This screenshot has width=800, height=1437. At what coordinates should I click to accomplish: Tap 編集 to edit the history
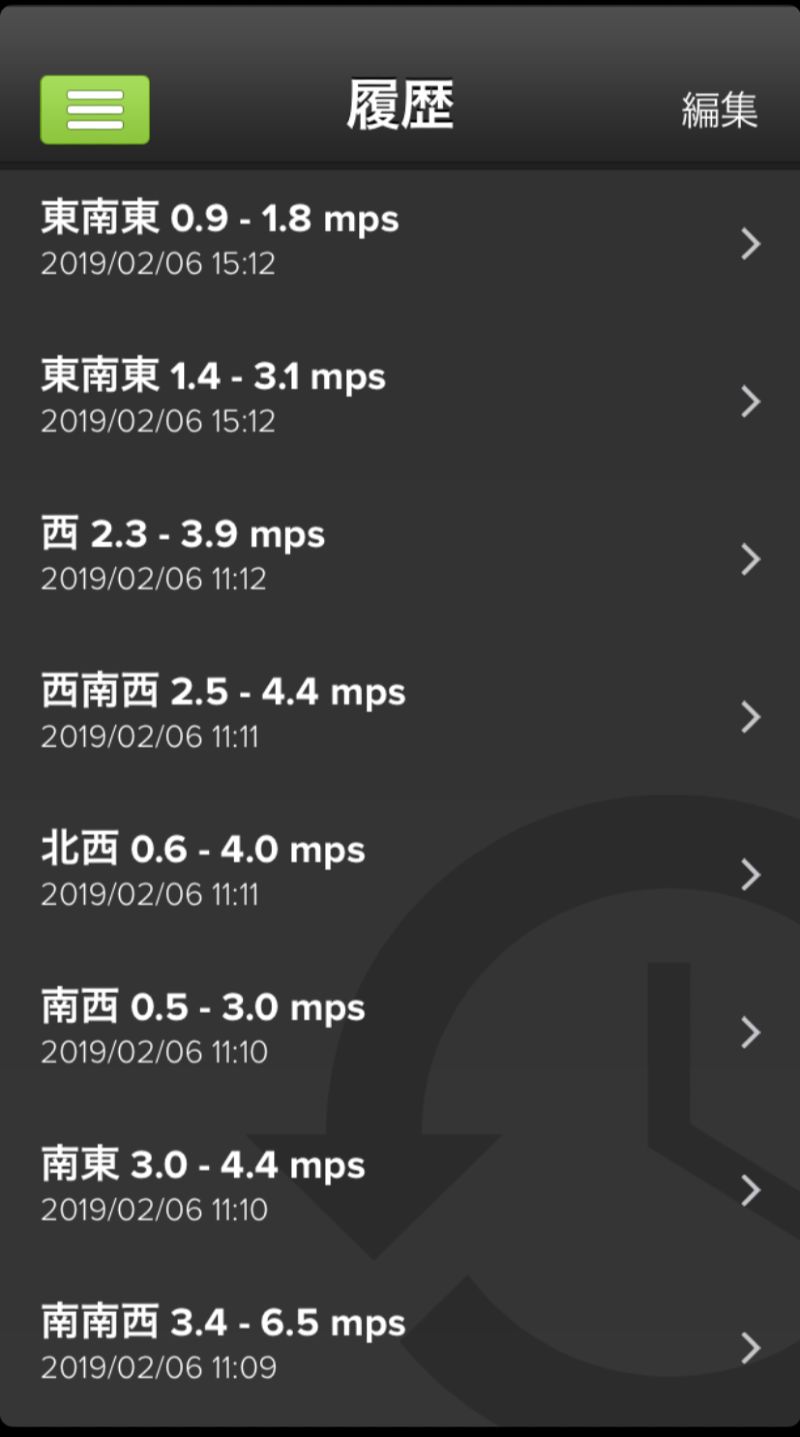click(x=719, y=109)
